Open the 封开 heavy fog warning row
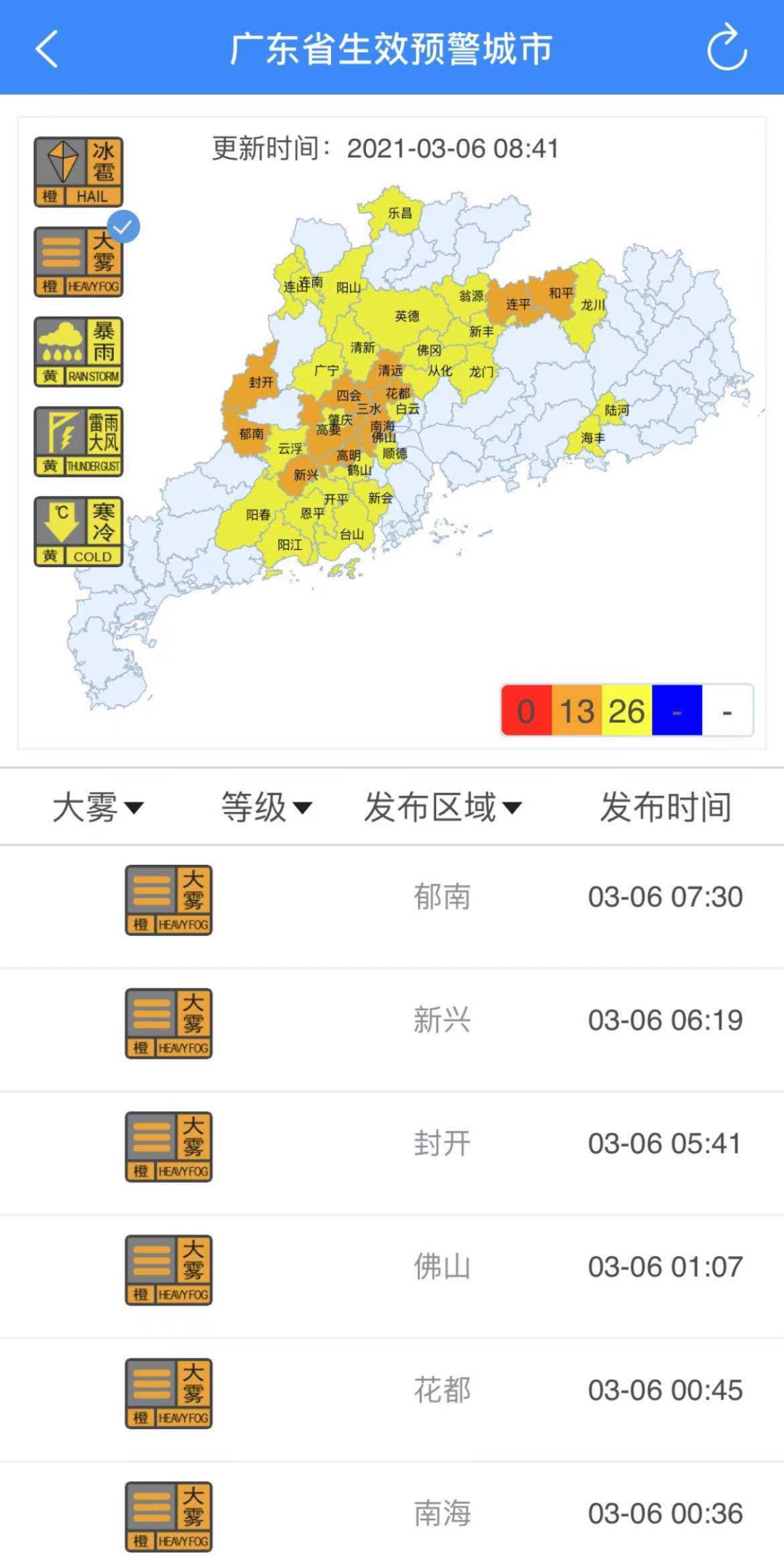This screenshot has height=1562, width=784. 392,1153
